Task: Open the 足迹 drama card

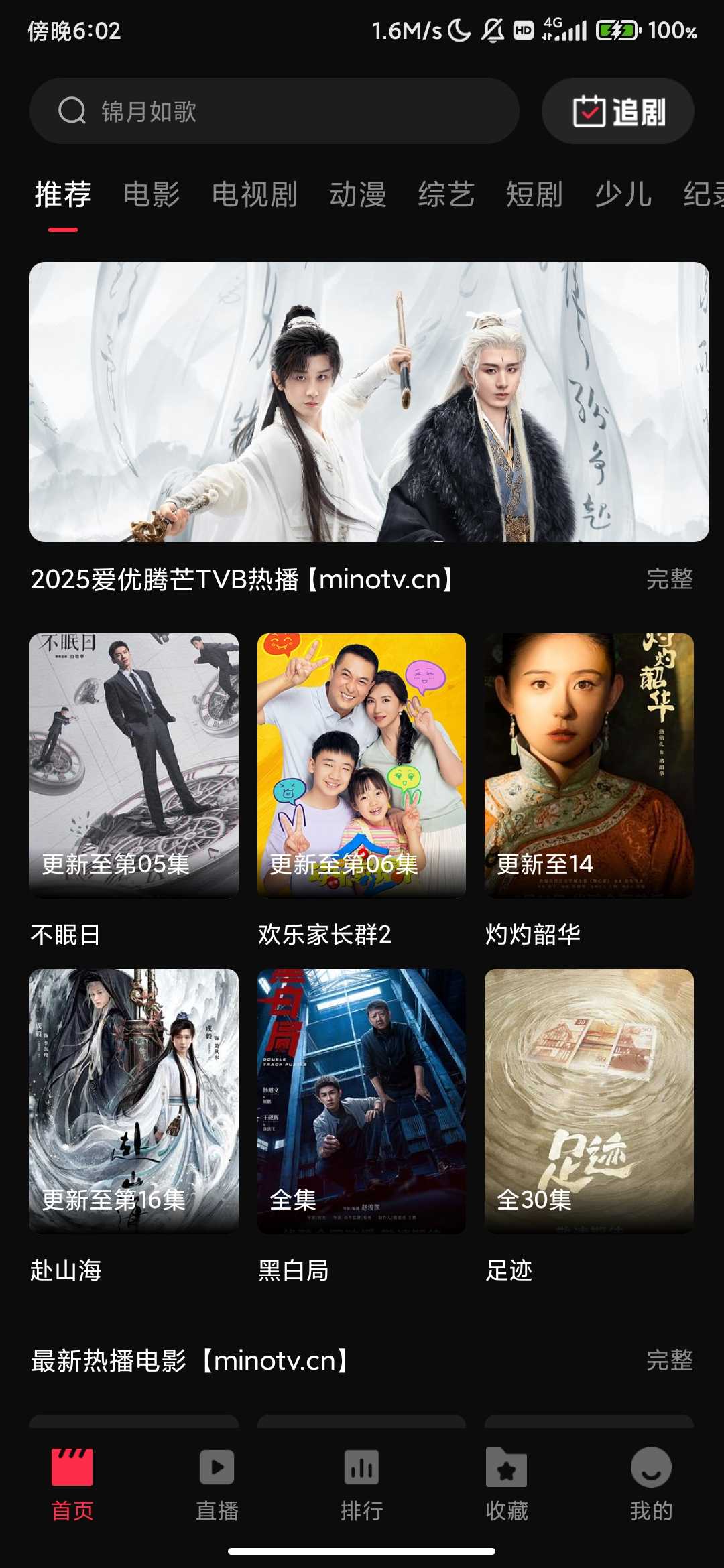Action: [x=589, y=1101]
